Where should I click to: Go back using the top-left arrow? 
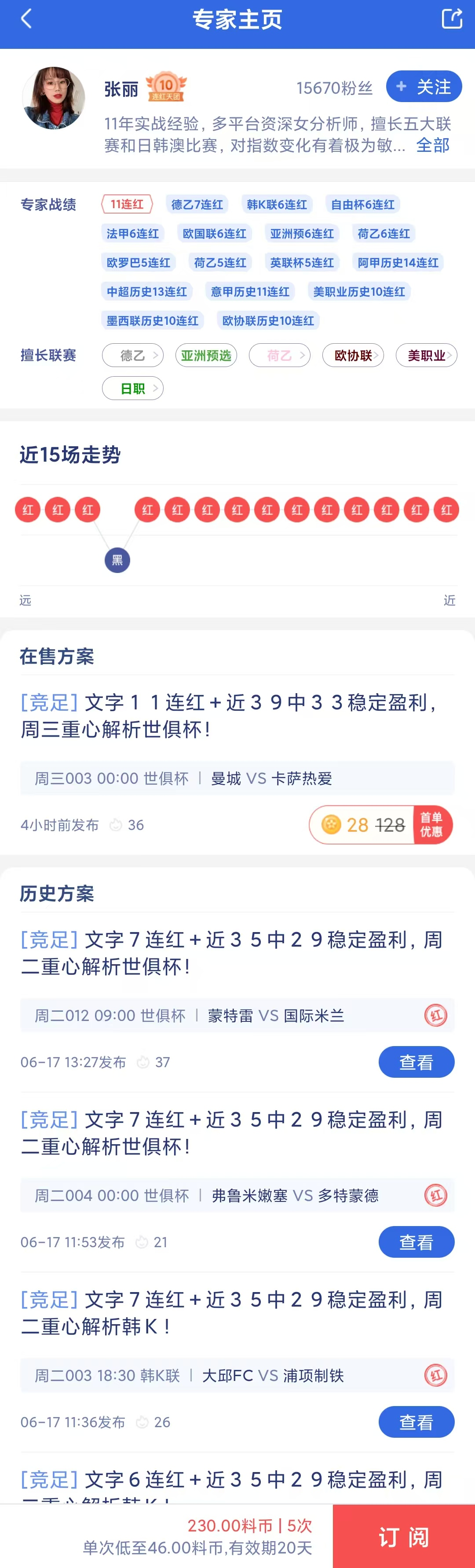click(26, 19)
